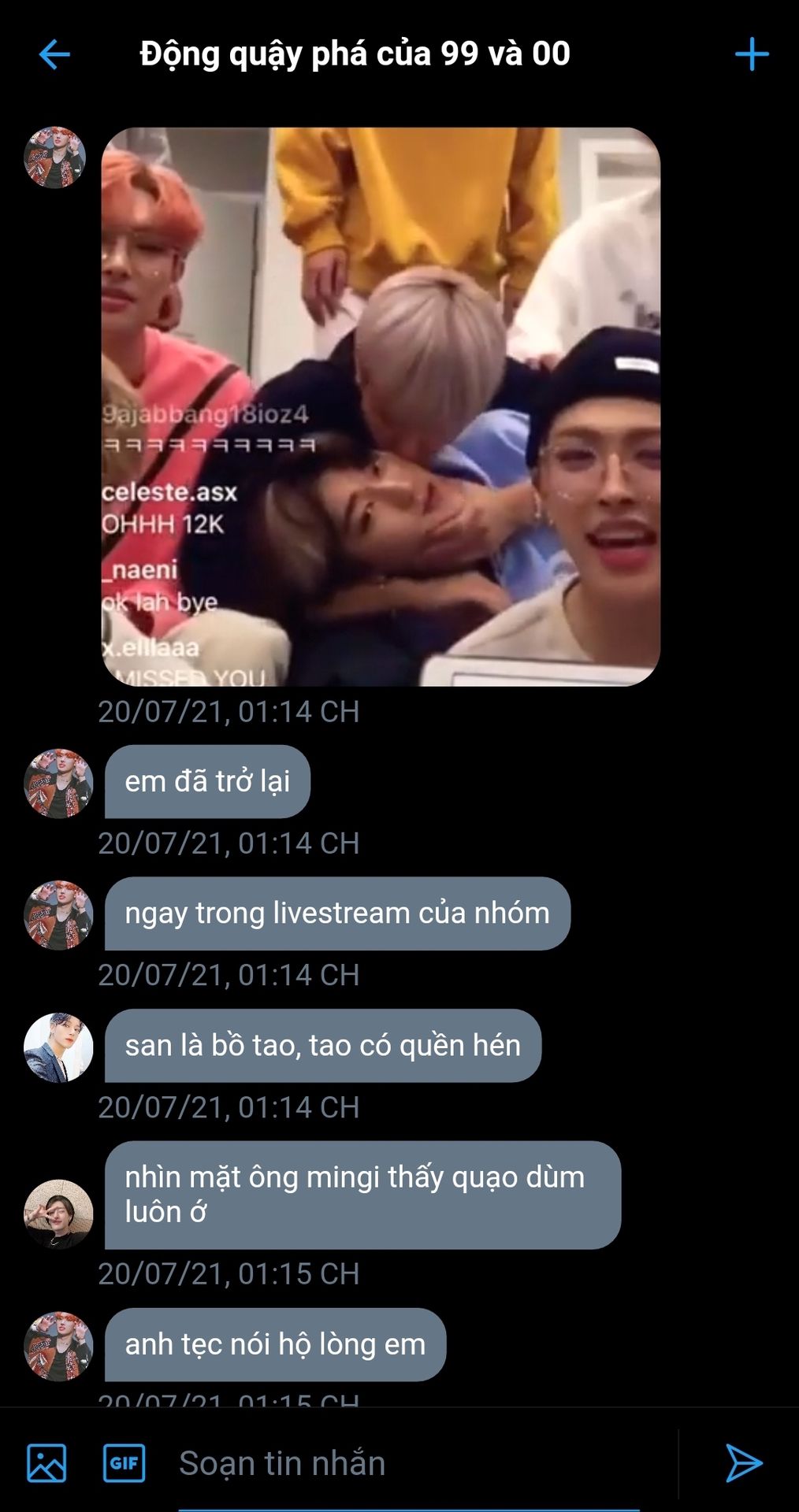Screen dimensions: 799x1512
Task: Focus the 'Soạn tin nhắn' message field
Action: 410,1463
